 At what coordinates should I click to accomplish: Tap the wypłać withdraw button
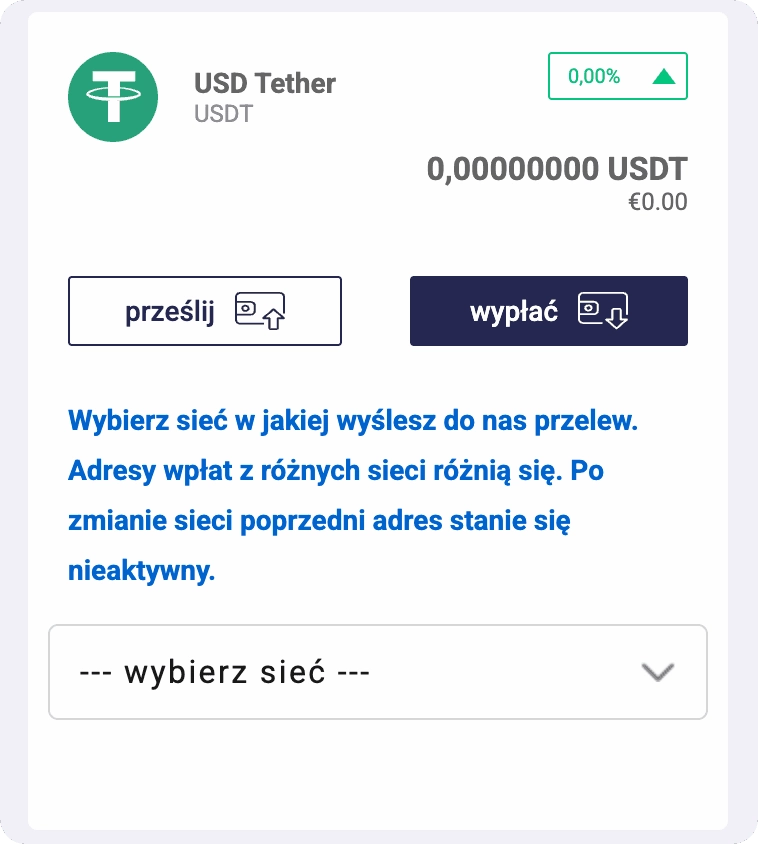point(548,311)
